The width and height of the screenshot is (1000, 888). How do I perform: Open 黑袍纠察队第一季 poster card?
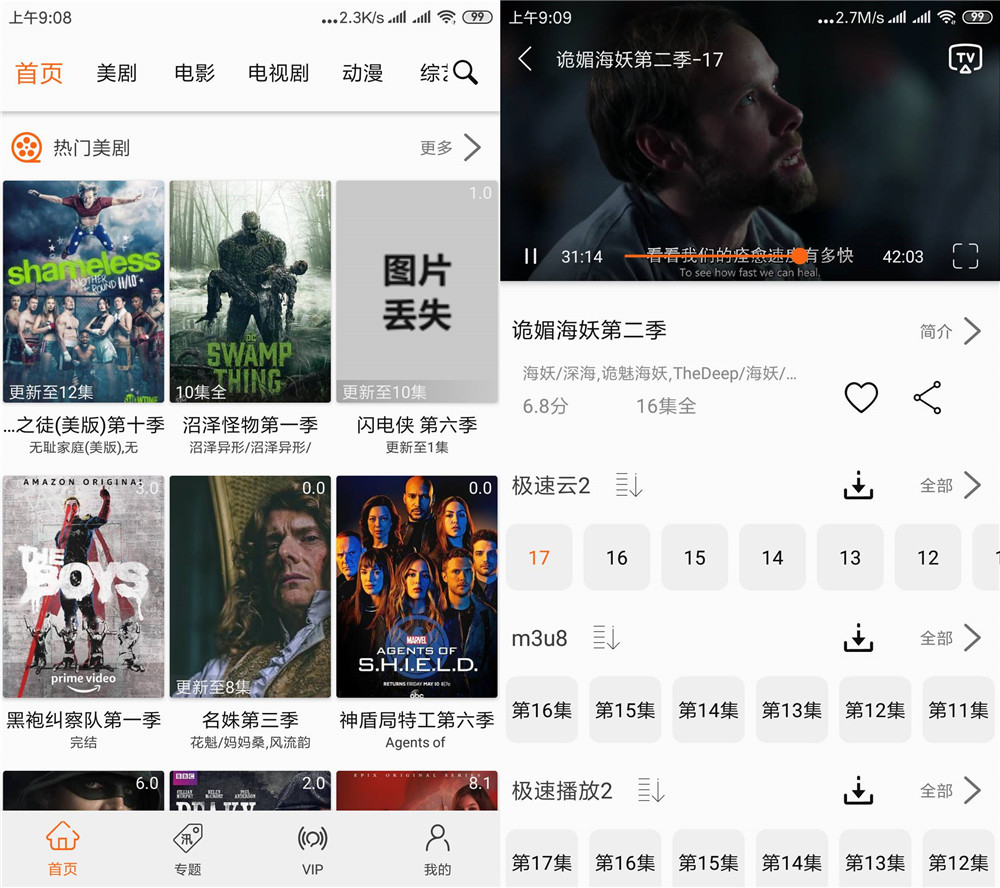pyautogui.click(x=84, y=587)
